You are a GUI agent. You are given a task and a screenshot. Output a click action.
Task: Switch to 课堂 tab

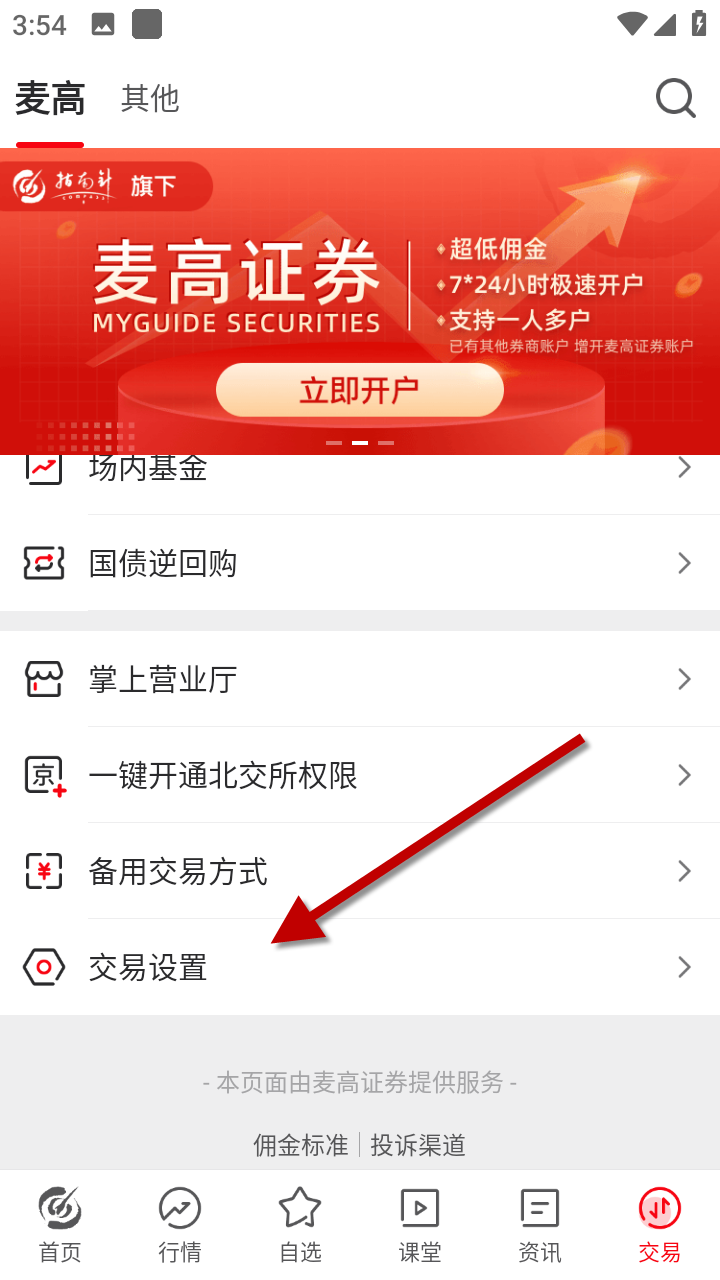420,1225
